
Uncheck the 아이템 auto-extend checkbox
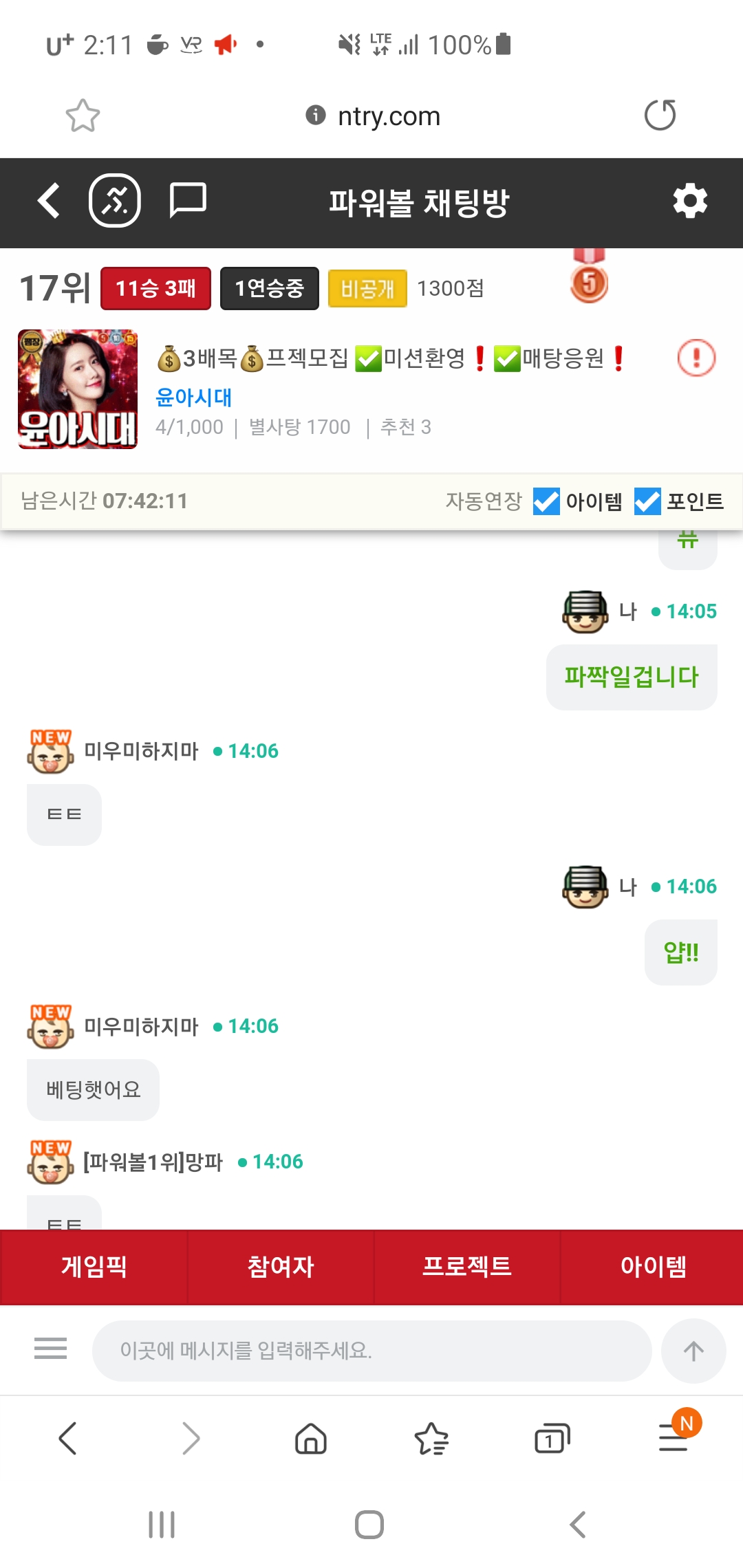point(547,501)
